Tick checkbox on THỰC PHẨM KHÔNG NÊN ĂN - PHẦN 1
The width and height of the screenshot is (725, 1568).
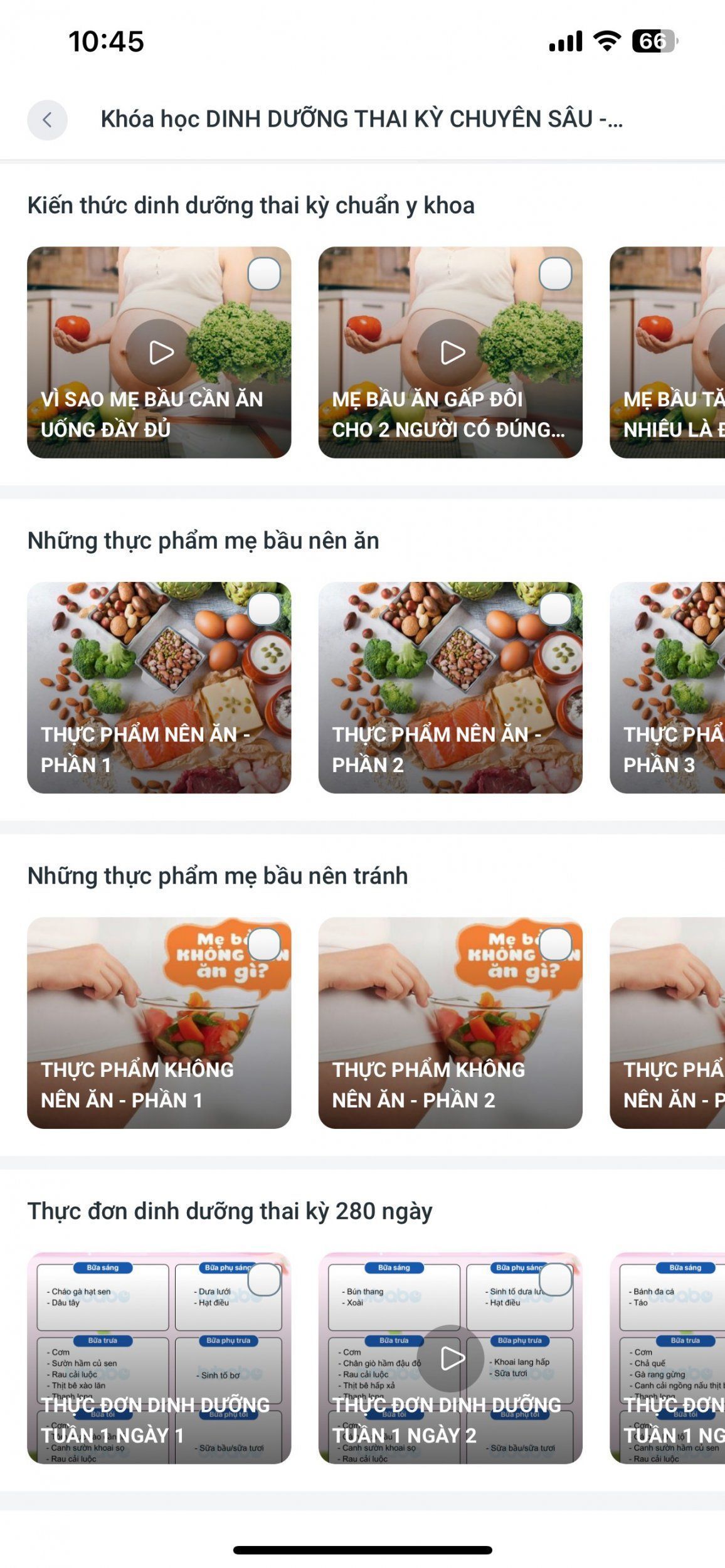264,945
